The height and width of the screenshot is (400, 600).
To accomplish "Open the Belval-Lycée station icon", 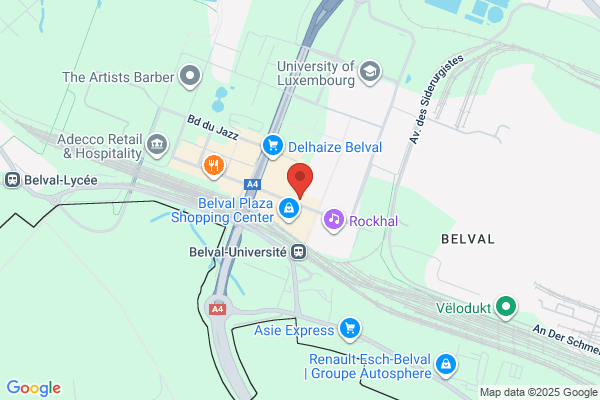I will [x=12, y=180].
